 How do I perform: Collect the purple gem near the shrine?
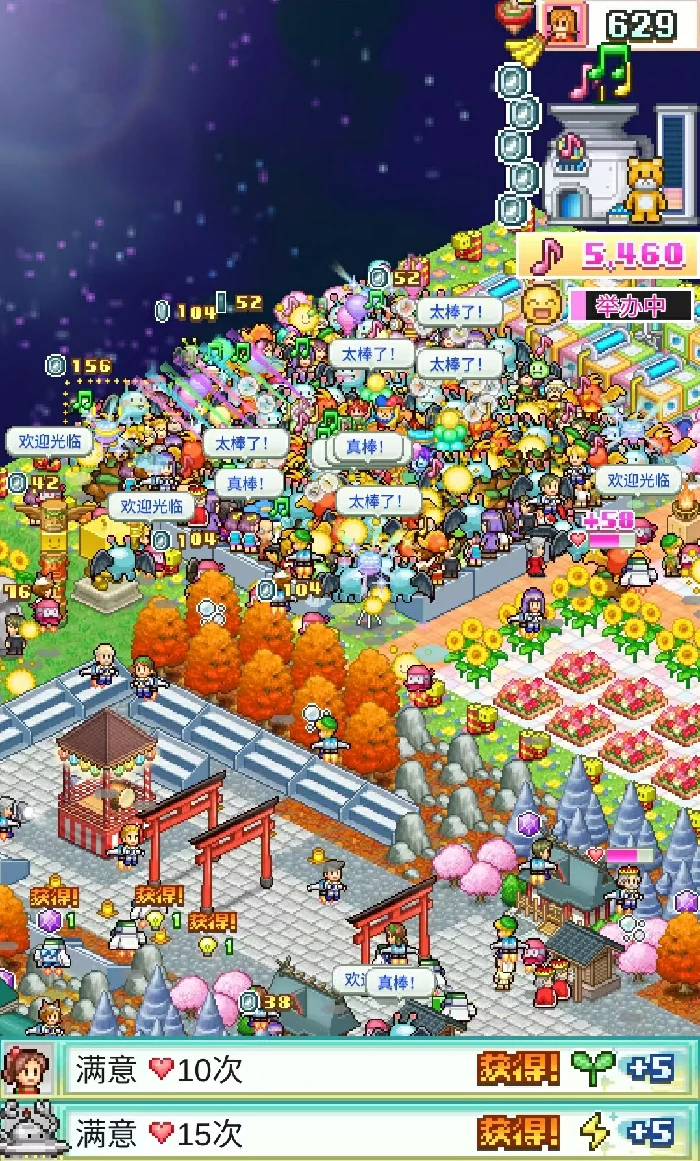528,824
